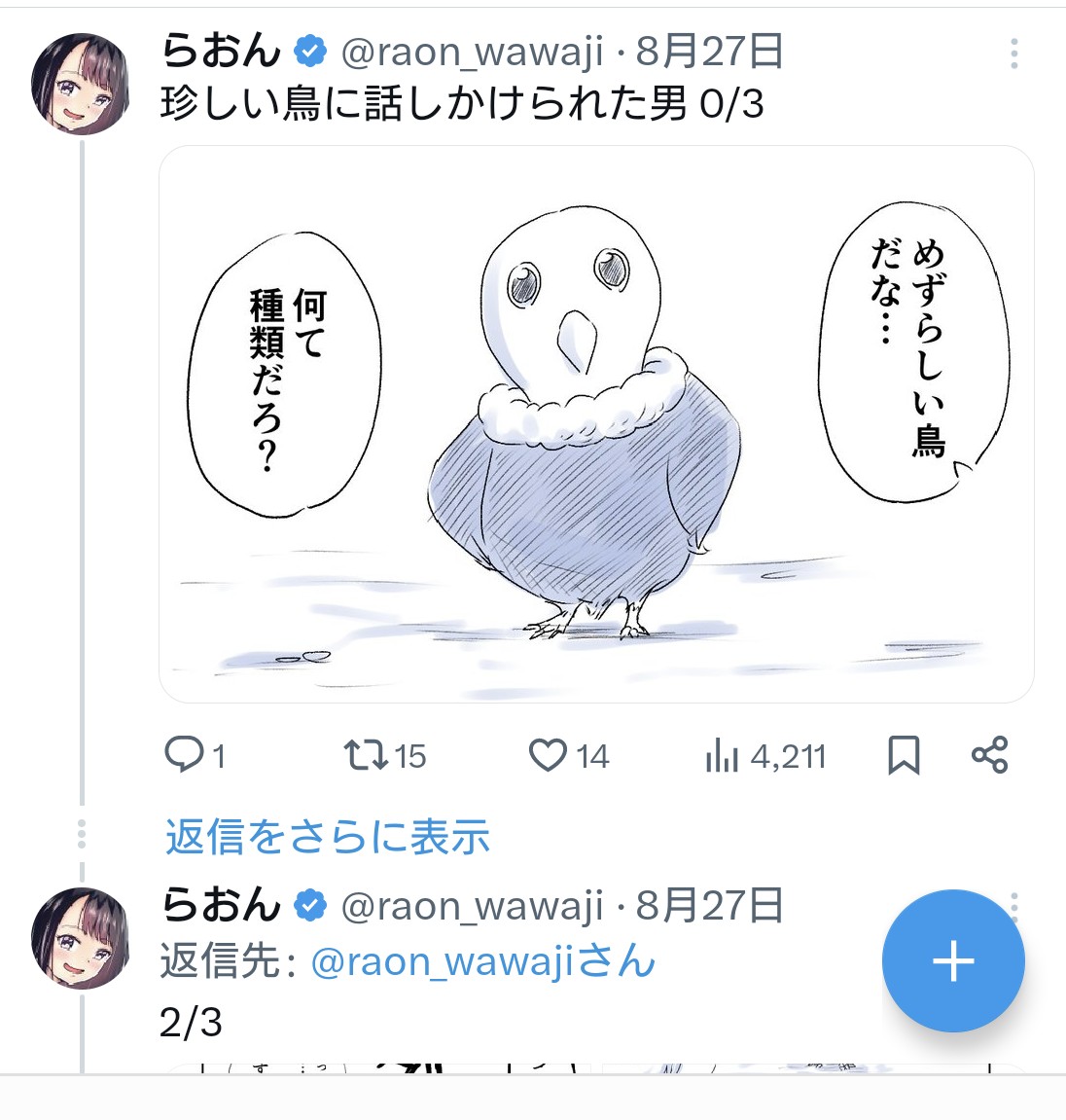Like the 0/3 bird post

click(548, 755)
